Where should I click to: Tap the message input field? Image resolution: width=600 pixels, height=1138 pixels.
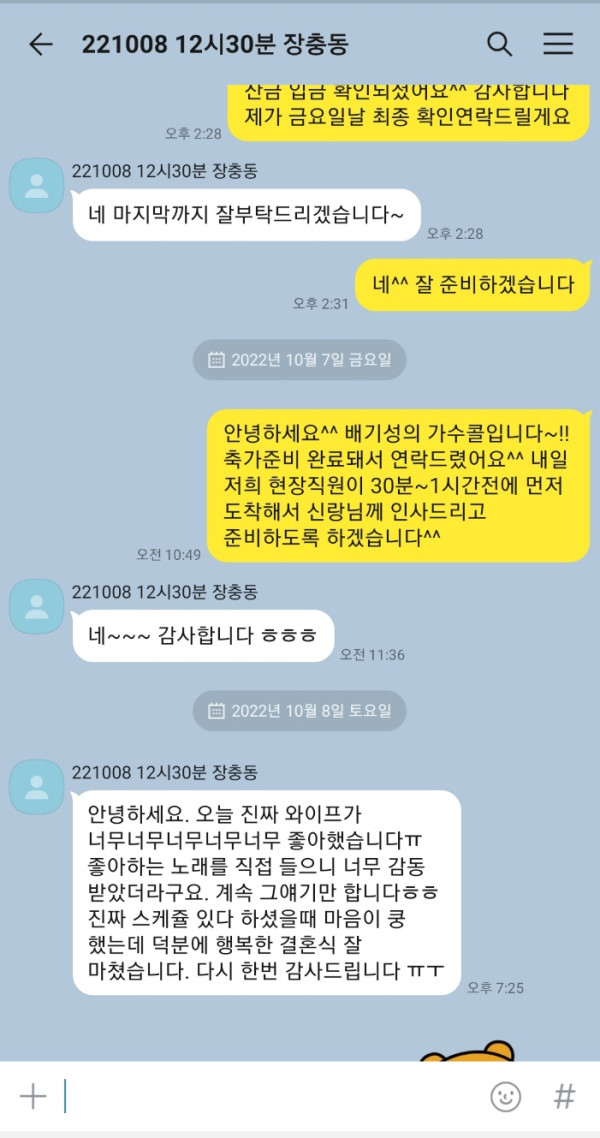point(270,1096)
